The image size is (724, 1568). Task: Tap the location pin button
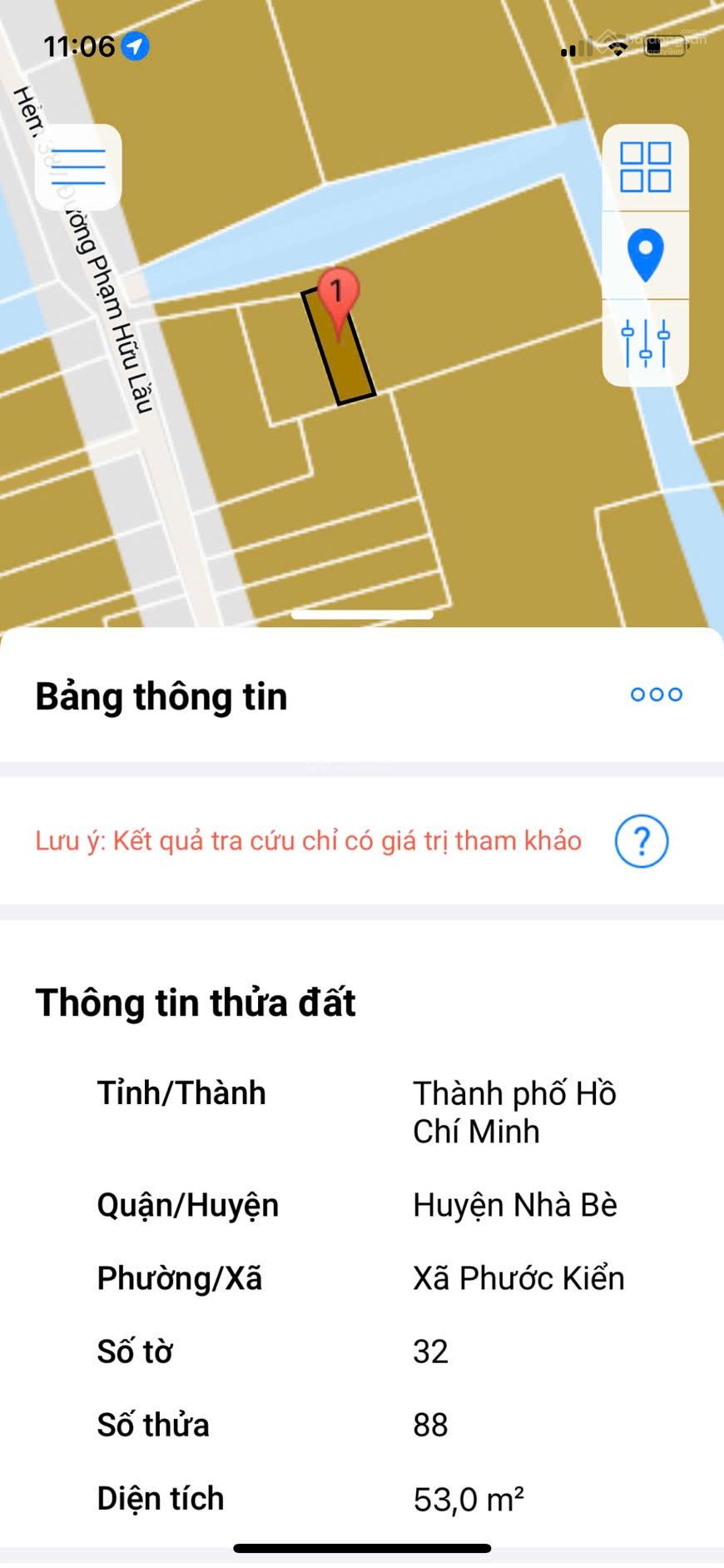pyautogui.click(x=645, y=254)
